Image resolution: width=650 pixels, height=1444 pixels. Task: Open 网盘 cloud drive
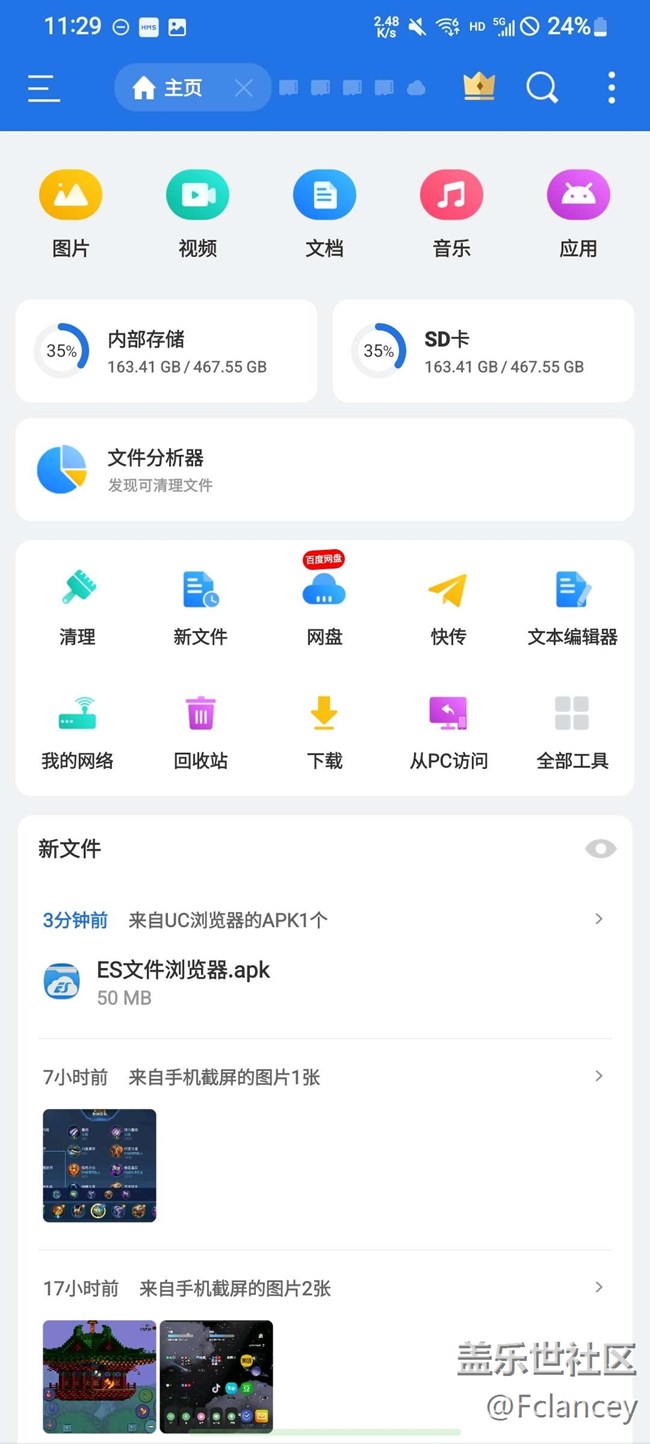point(324,607)
